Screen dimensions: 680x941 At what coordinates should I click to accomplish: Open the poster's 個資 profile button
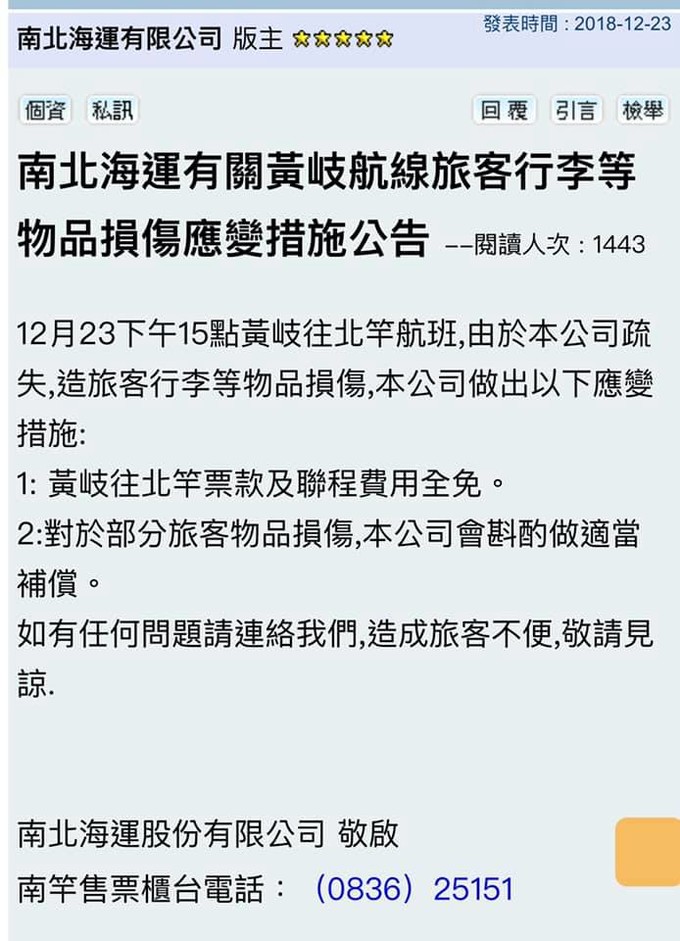coord(45,111)
